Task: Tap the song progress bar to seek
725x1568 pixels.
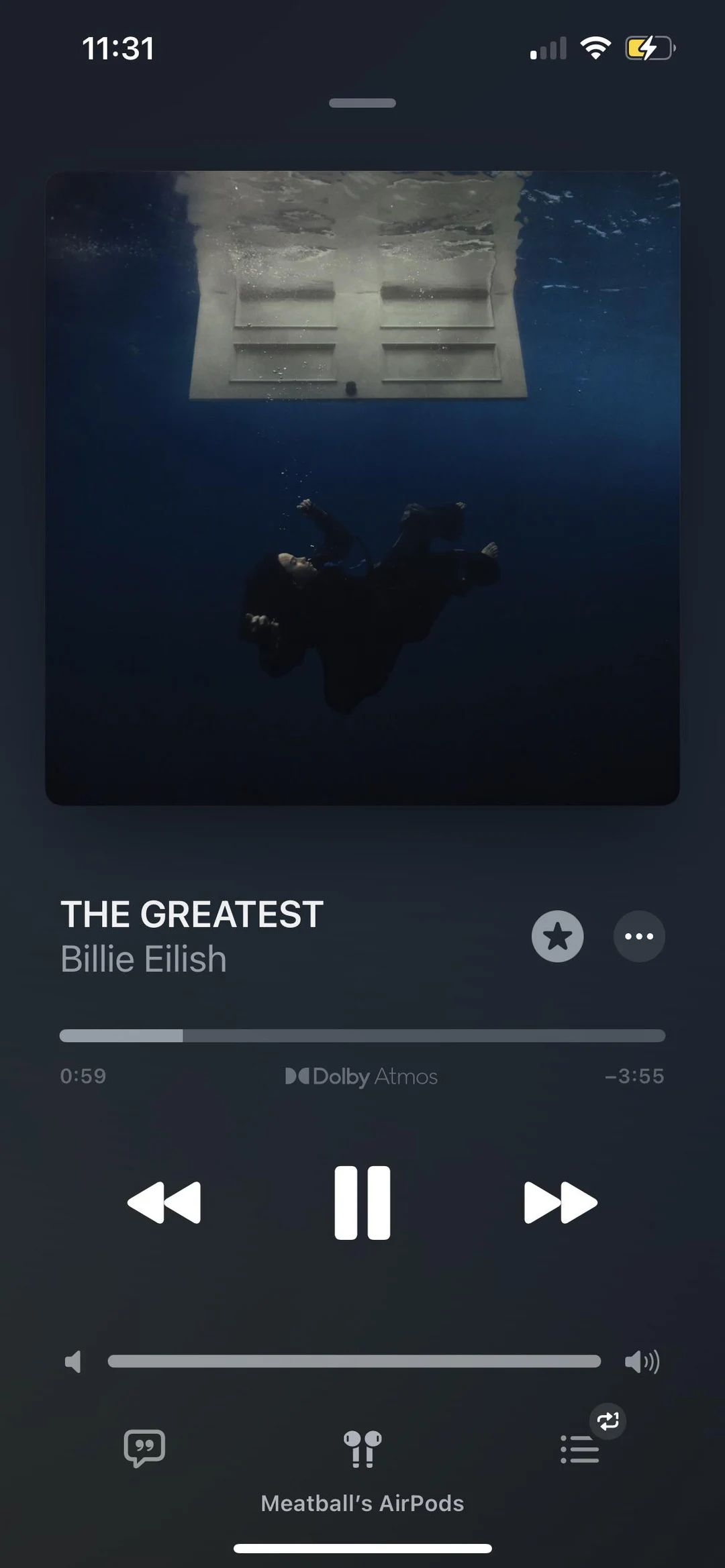Action: (x=362, y=1035)
